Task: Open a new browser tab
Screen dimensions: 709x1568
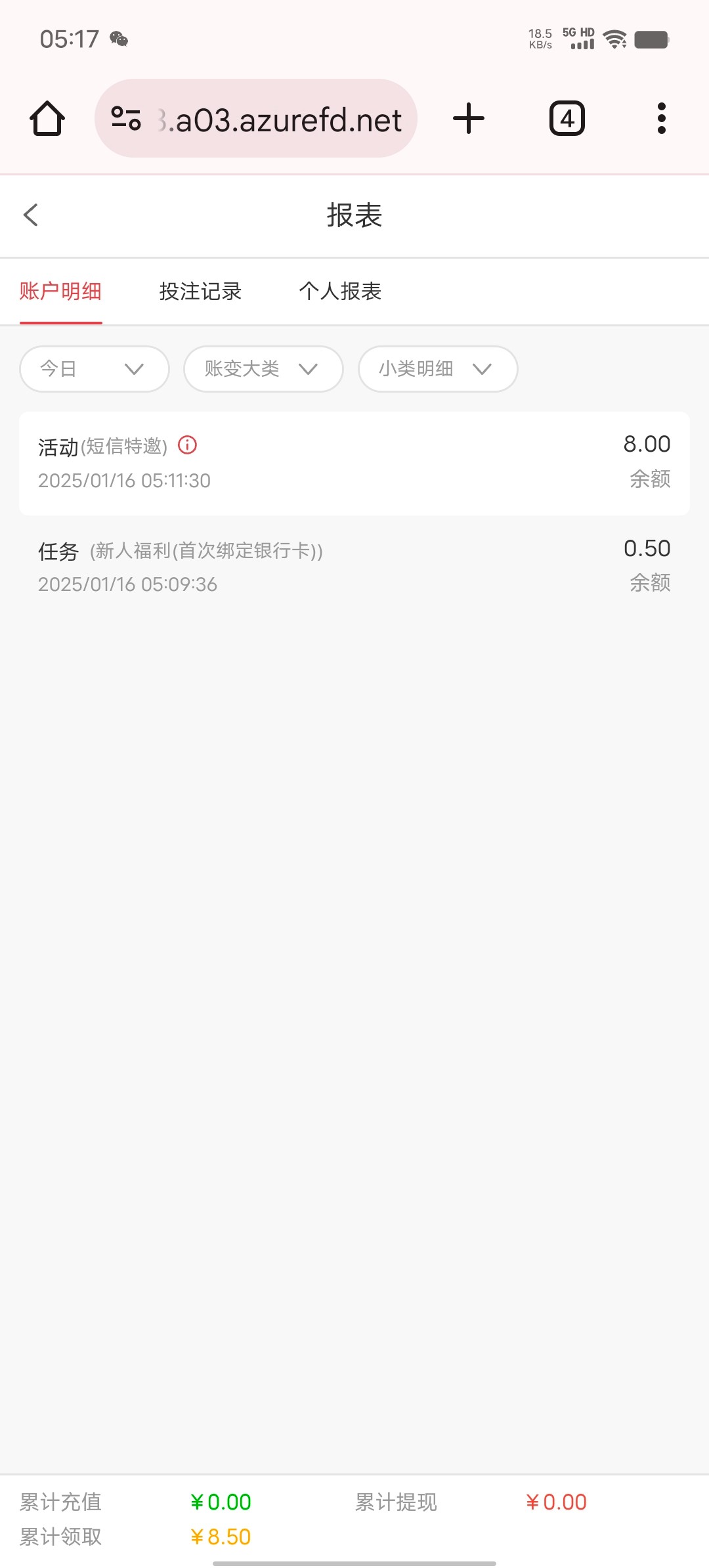Action: pos(469,119)
